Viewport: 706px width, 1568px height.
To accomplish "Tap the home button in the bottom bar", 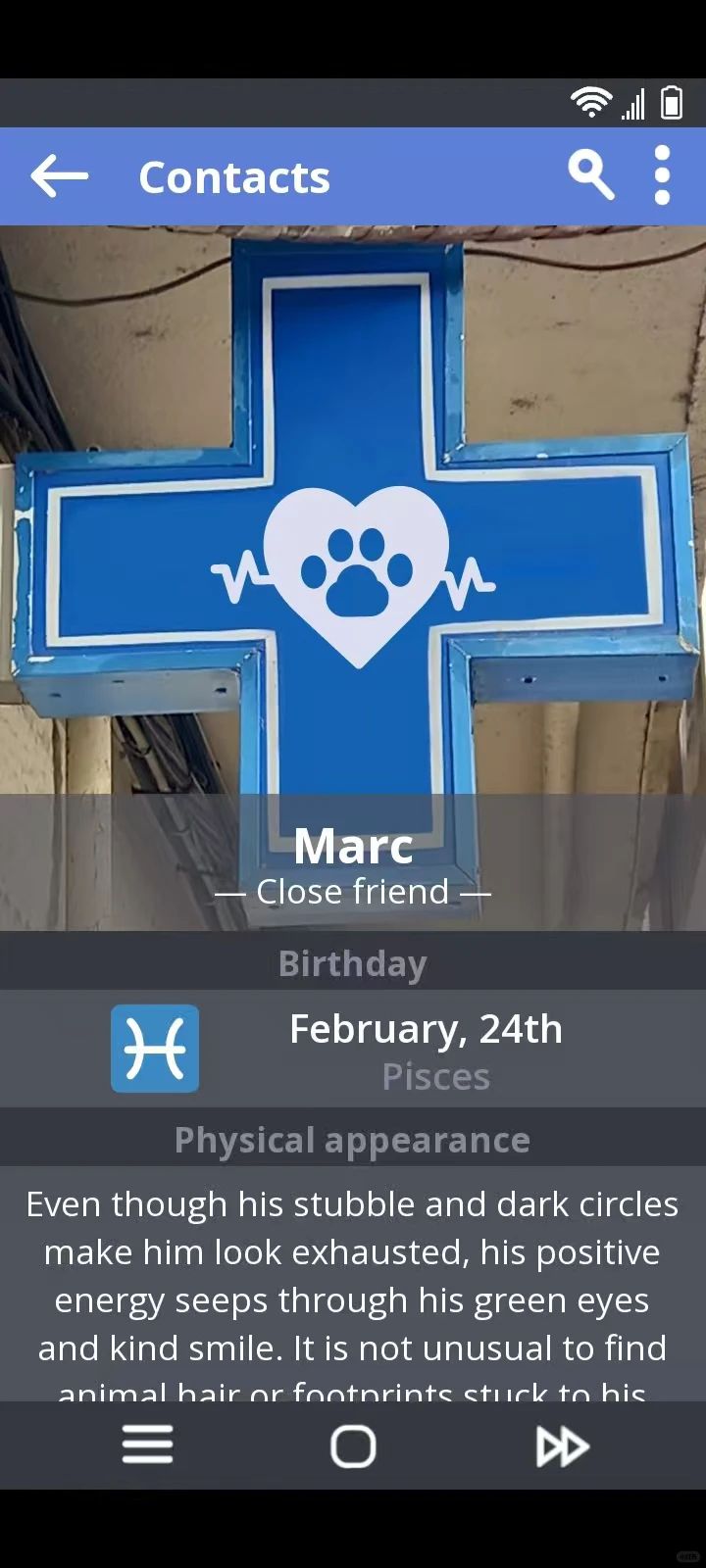I will click(x=353, y=1445).
